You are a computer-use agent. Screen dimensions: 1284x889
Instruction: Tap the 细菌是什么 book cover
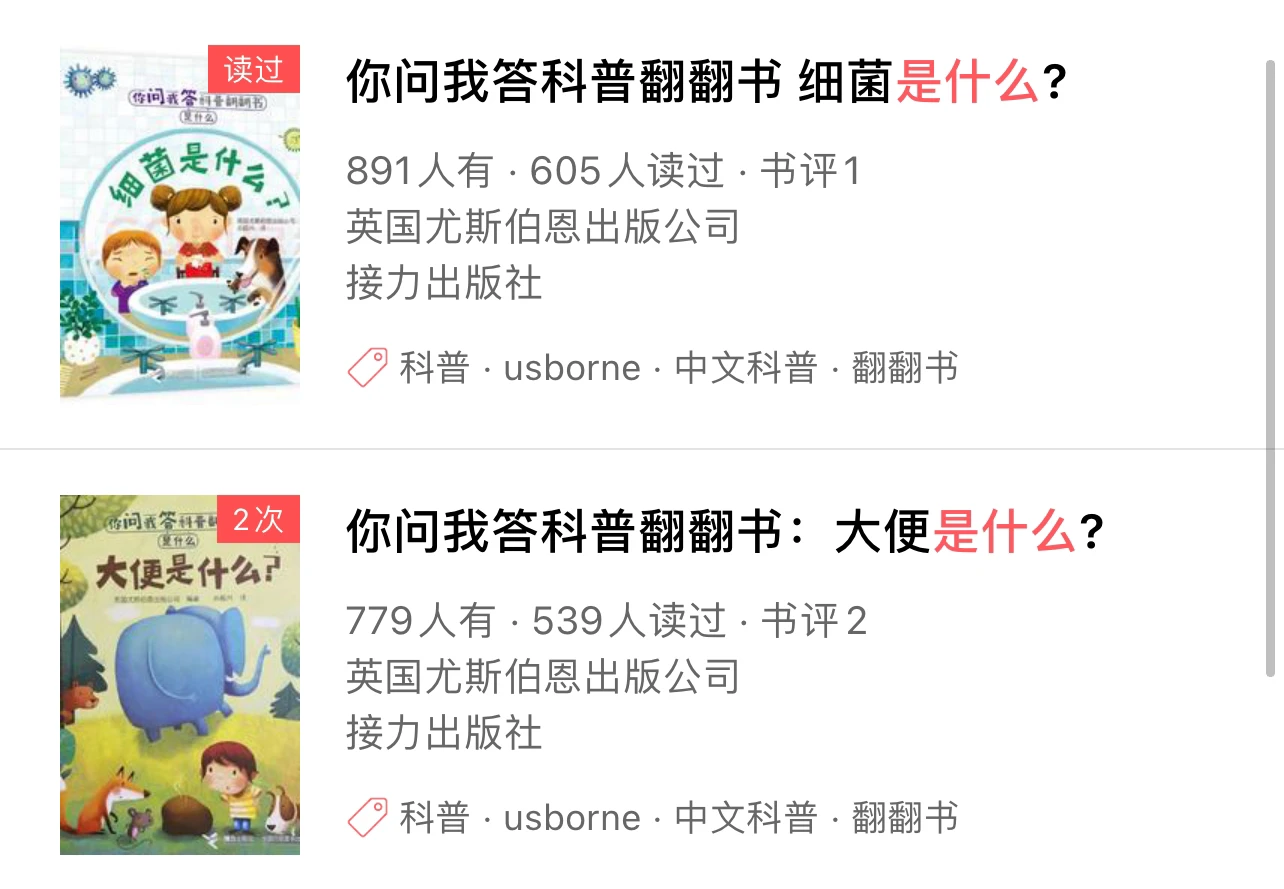(x=180, y=225)
